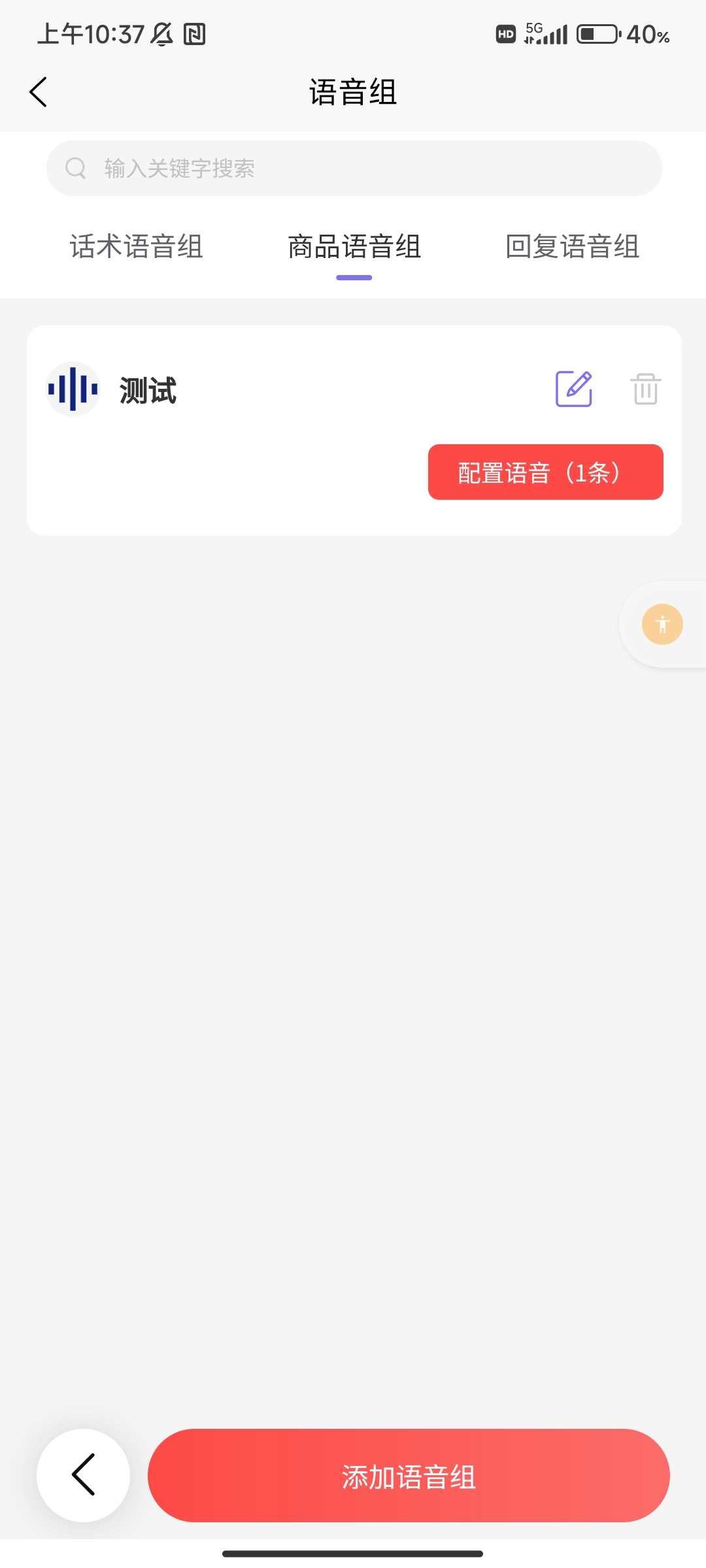Tap the round back button at bottom
This screenshot has height=1568, width=706.
(84, 1475)
